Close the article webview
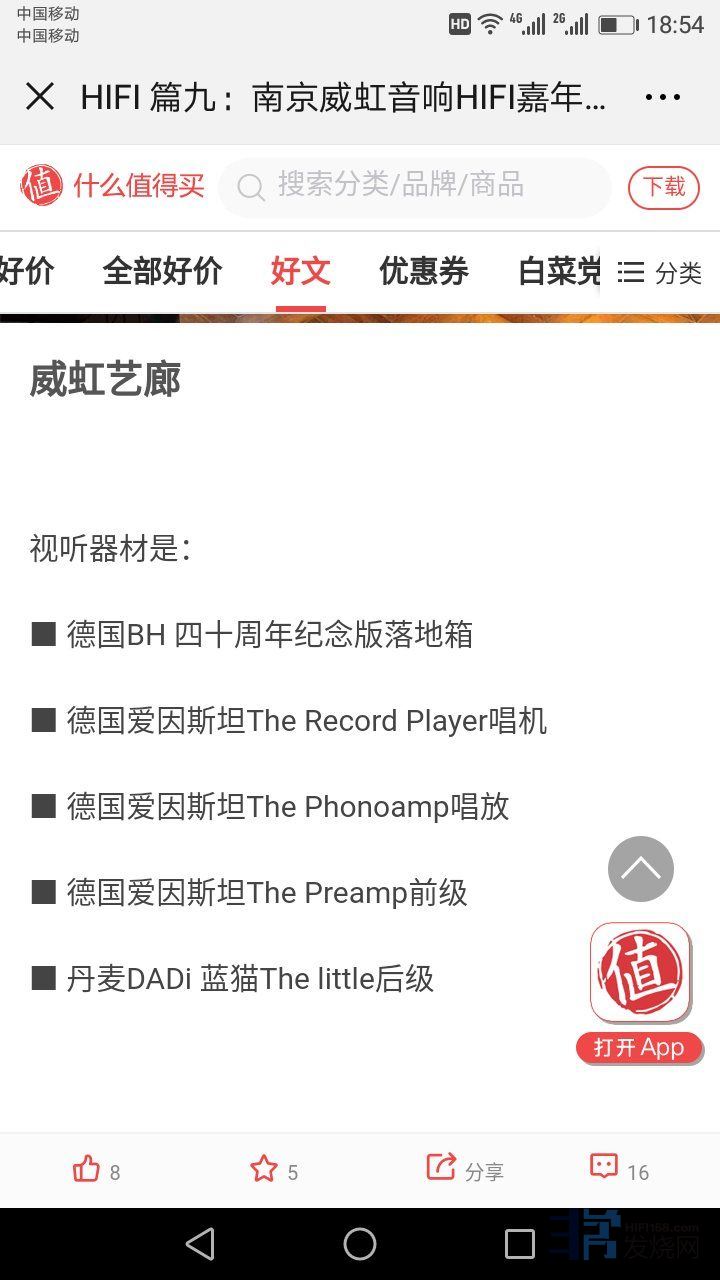 click(x=40, y=97)
